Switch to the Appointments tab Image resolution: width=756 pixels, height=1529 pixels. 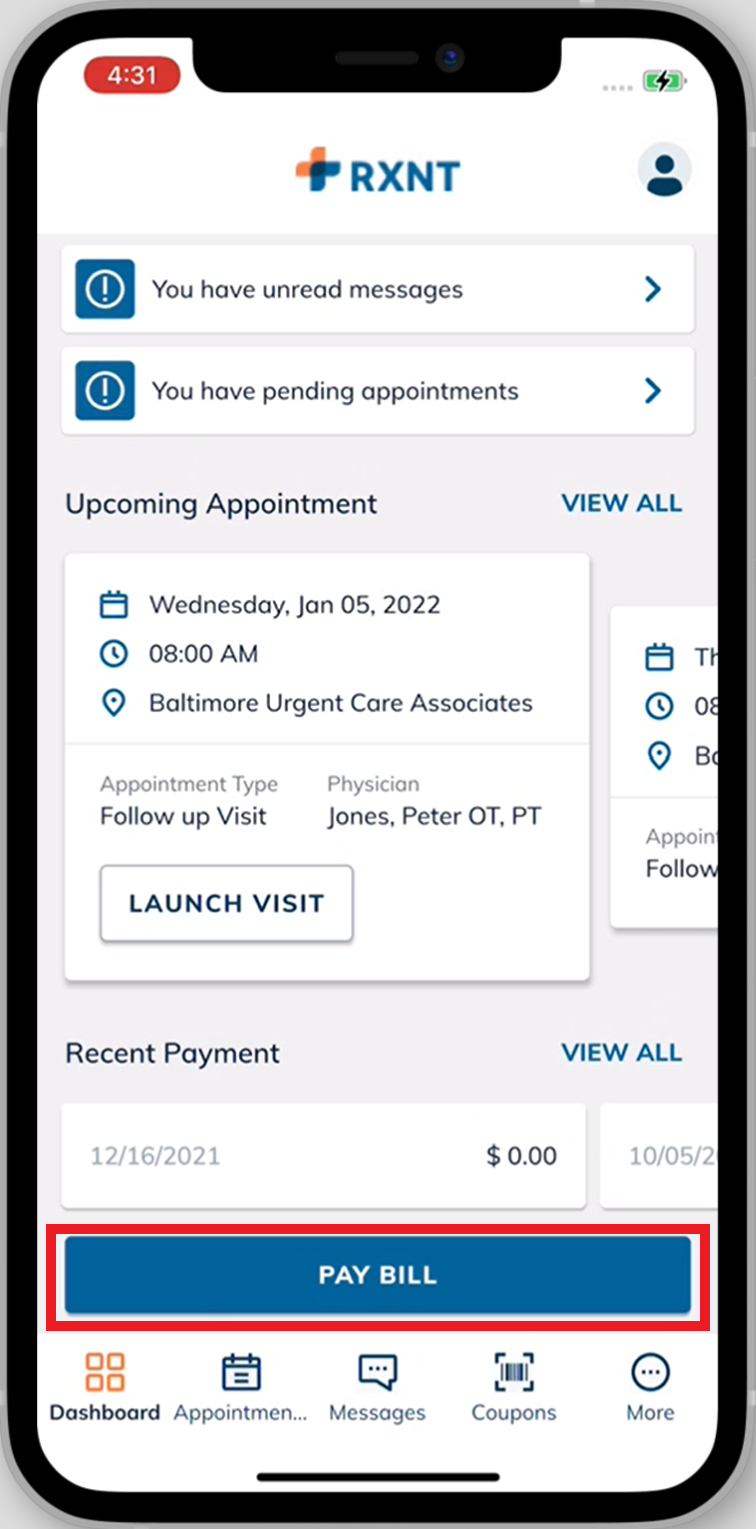coord(240,1388)
